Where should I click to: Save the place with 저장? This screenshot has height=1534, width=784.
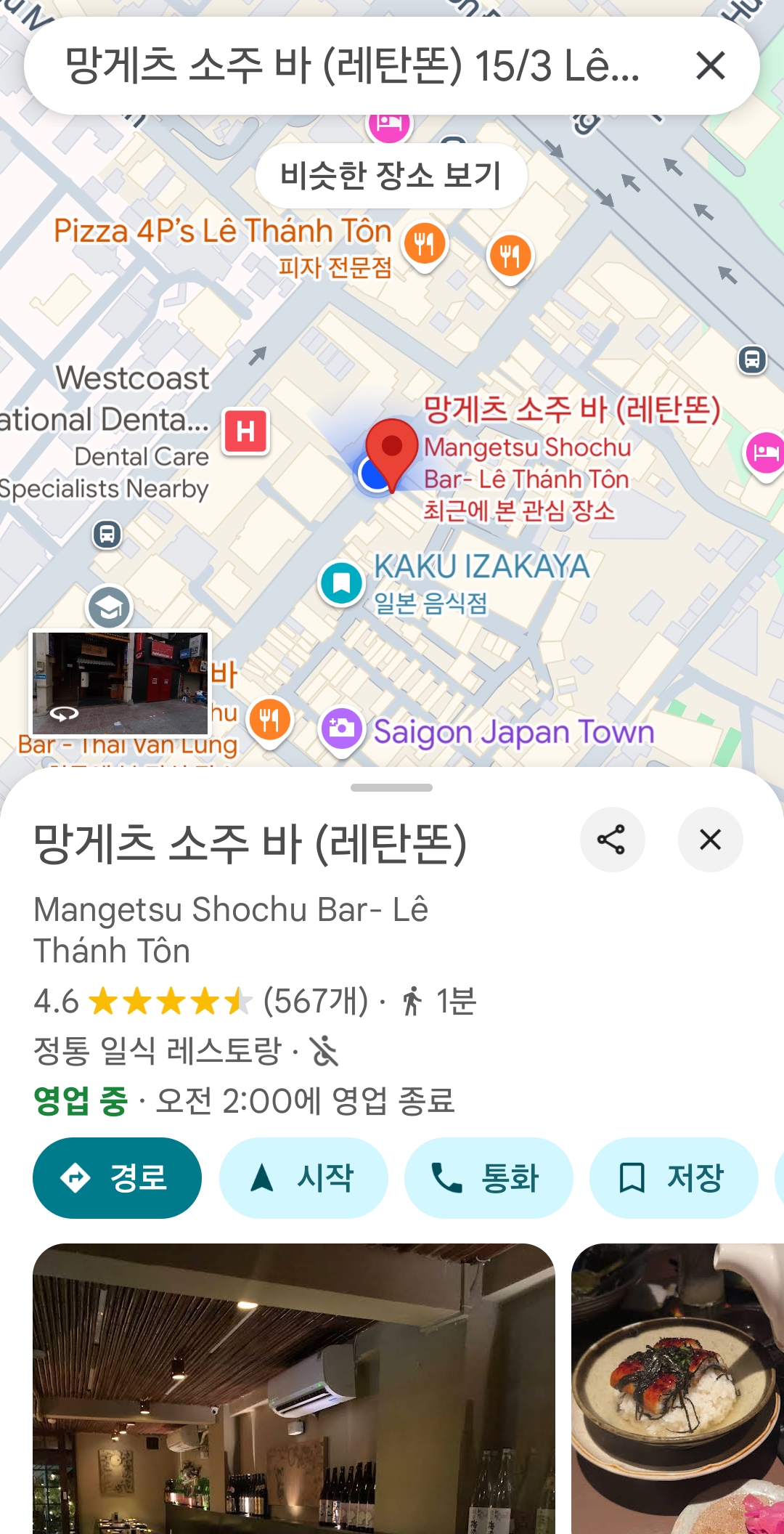pos(673,1177)
